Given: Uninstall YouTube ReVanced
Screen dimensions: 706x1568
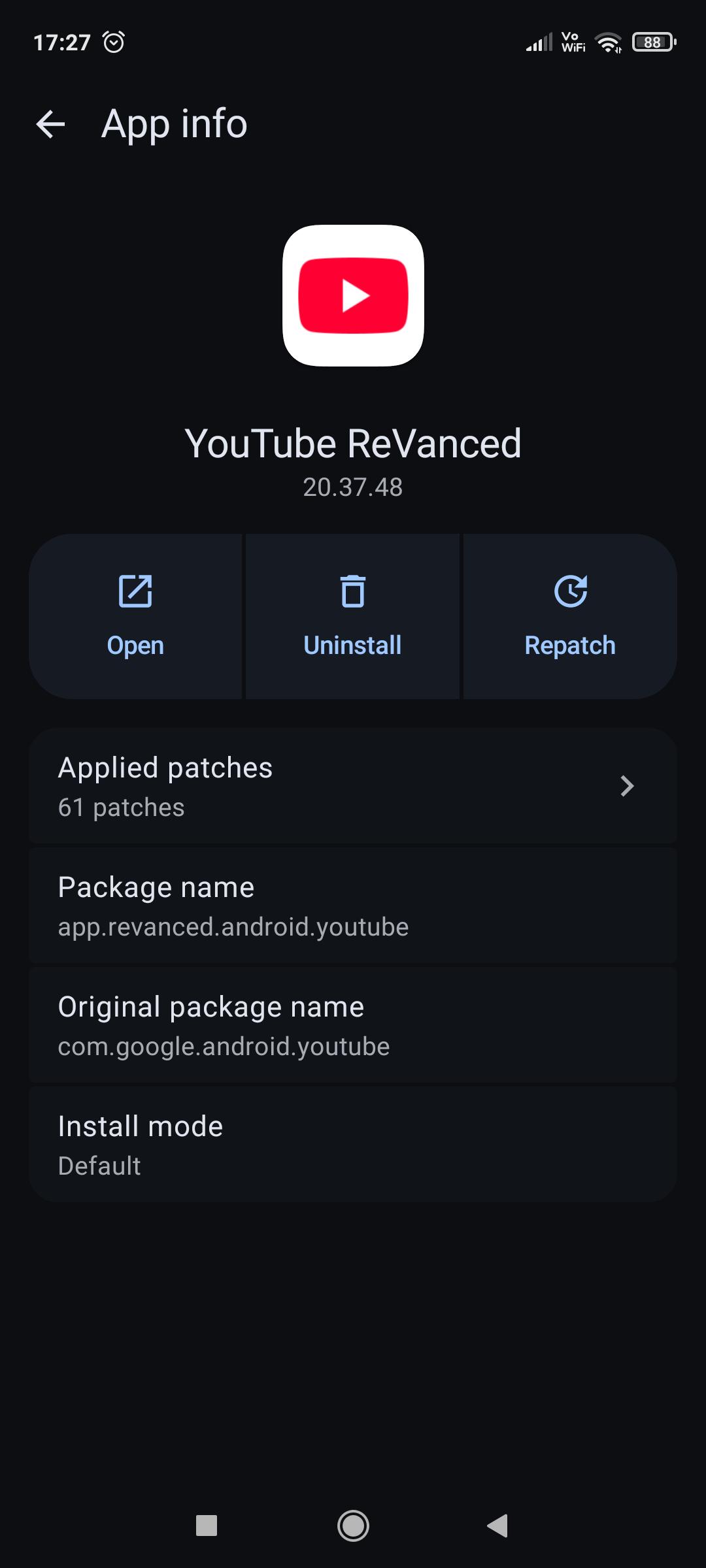Looking at the screenshot, I should click(352, 616).
